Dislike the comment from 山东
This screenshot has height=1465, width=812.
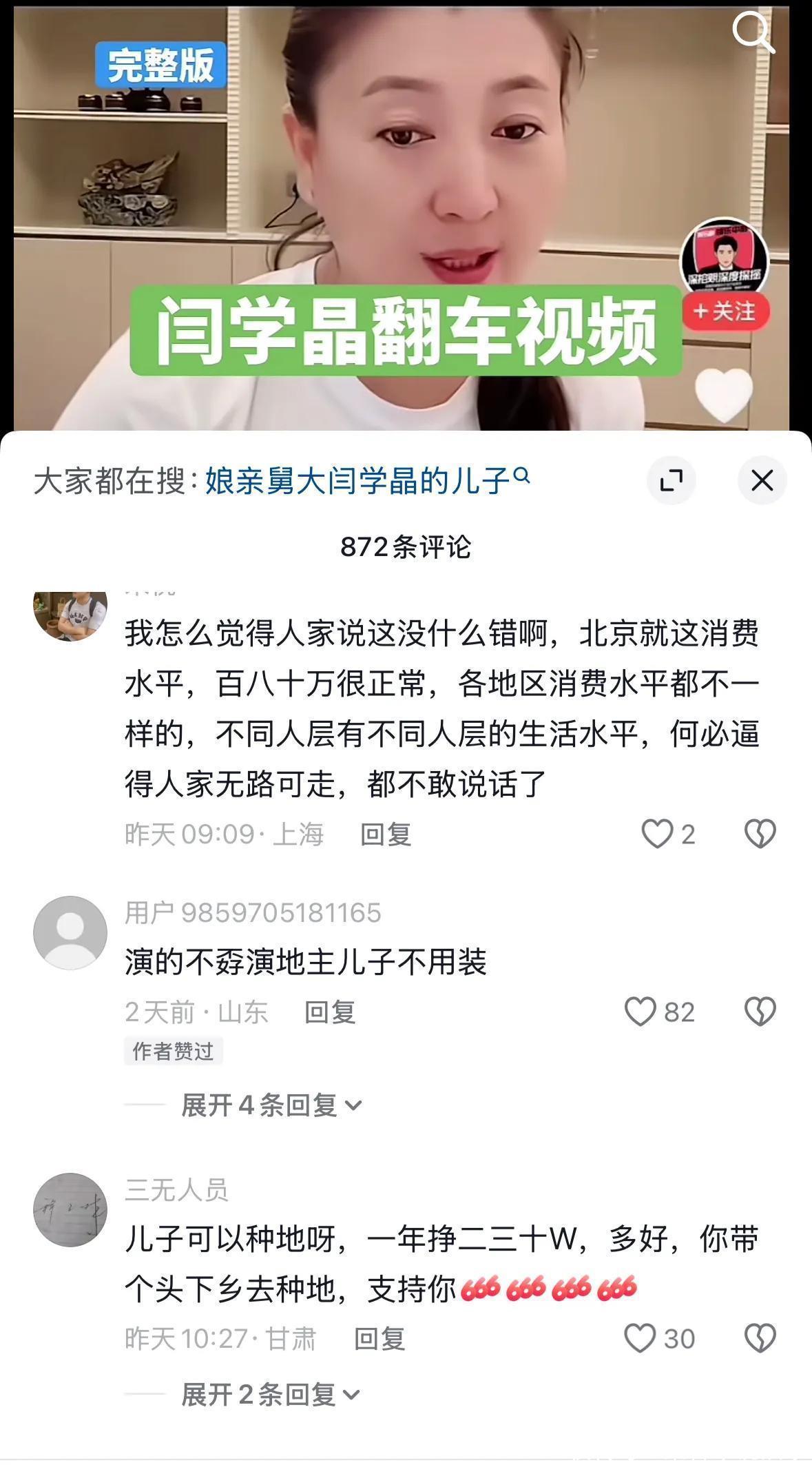[760, 1012]
